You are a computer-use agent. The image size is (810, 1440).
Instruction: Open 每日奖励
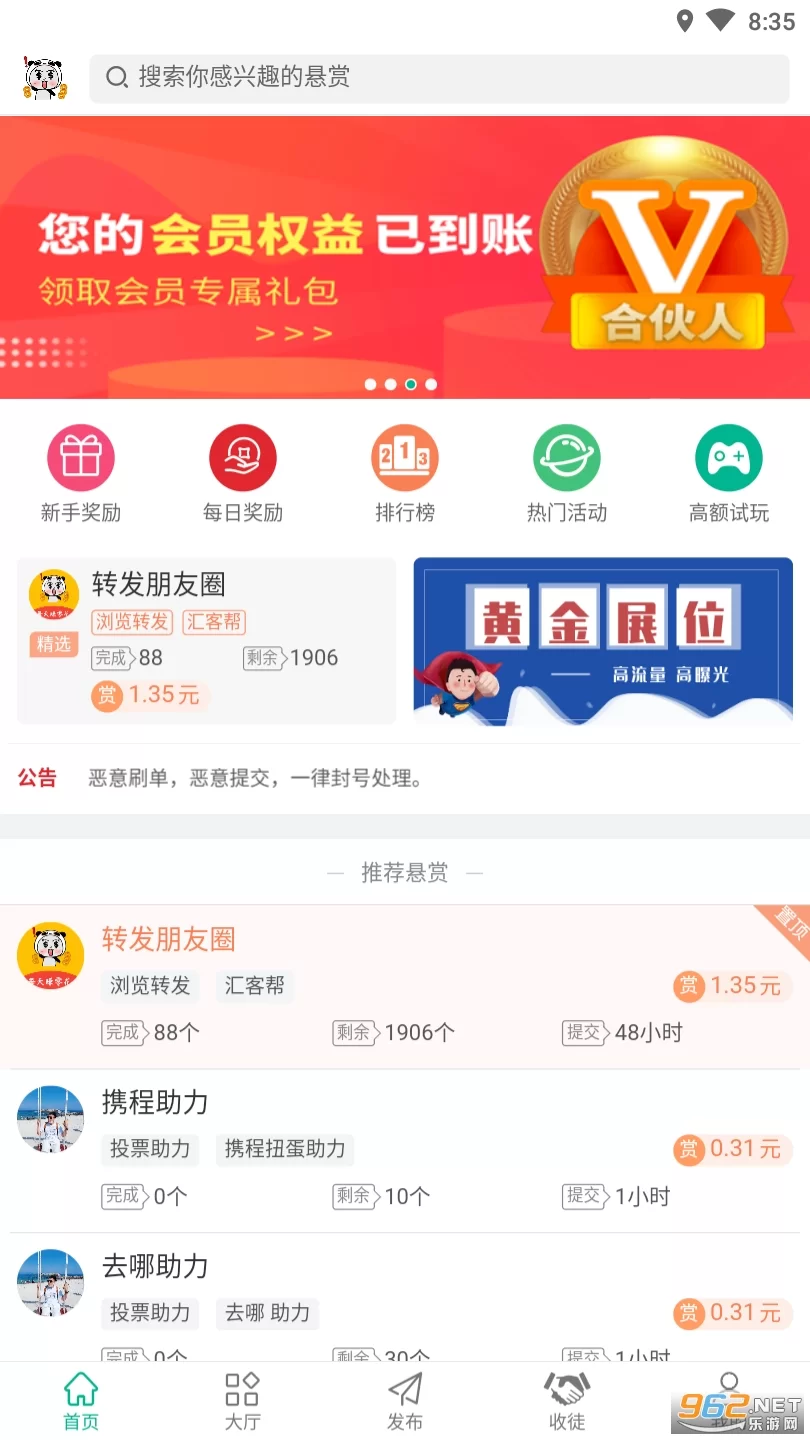pyautogui.click(x=242, y=474)
